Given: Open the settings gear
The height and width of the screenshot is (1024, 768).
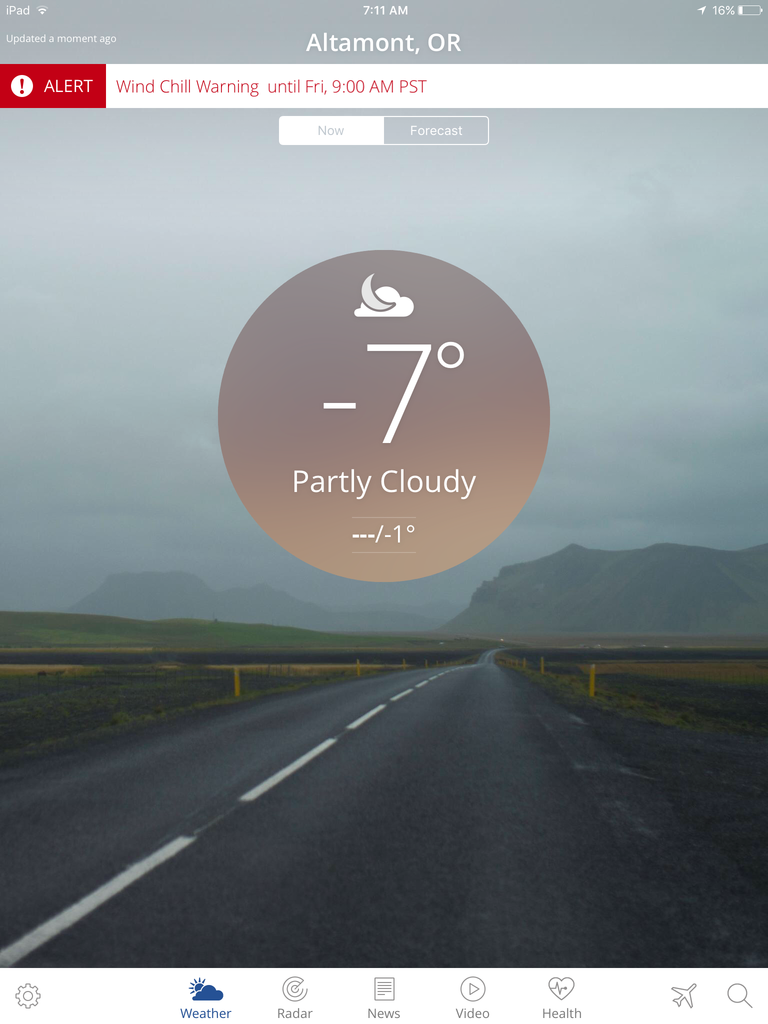Looking at the screenshot, I should (28, 995).
